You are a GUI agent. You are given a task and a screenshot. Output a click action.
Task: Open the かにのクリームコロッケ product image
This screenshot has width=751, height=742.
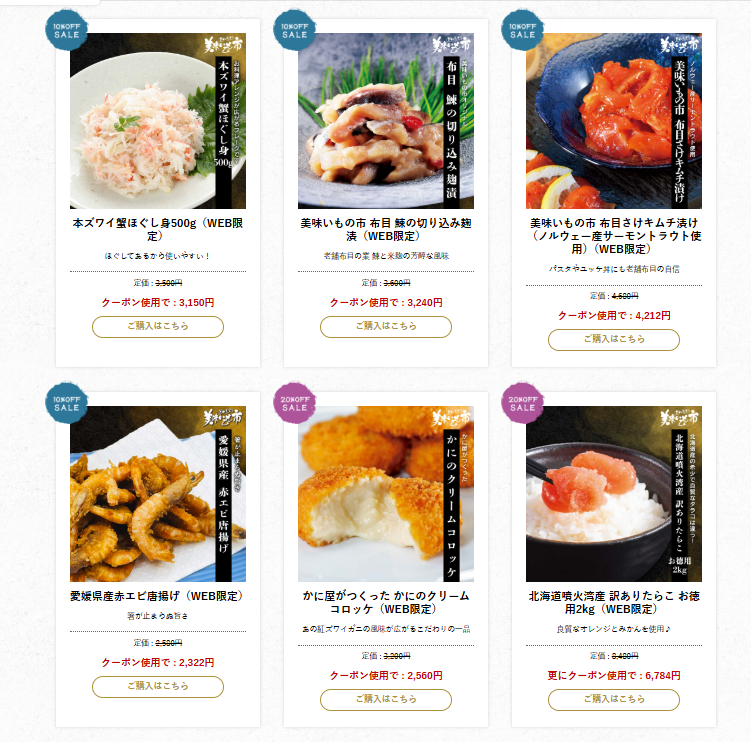[x=386, y=494]
